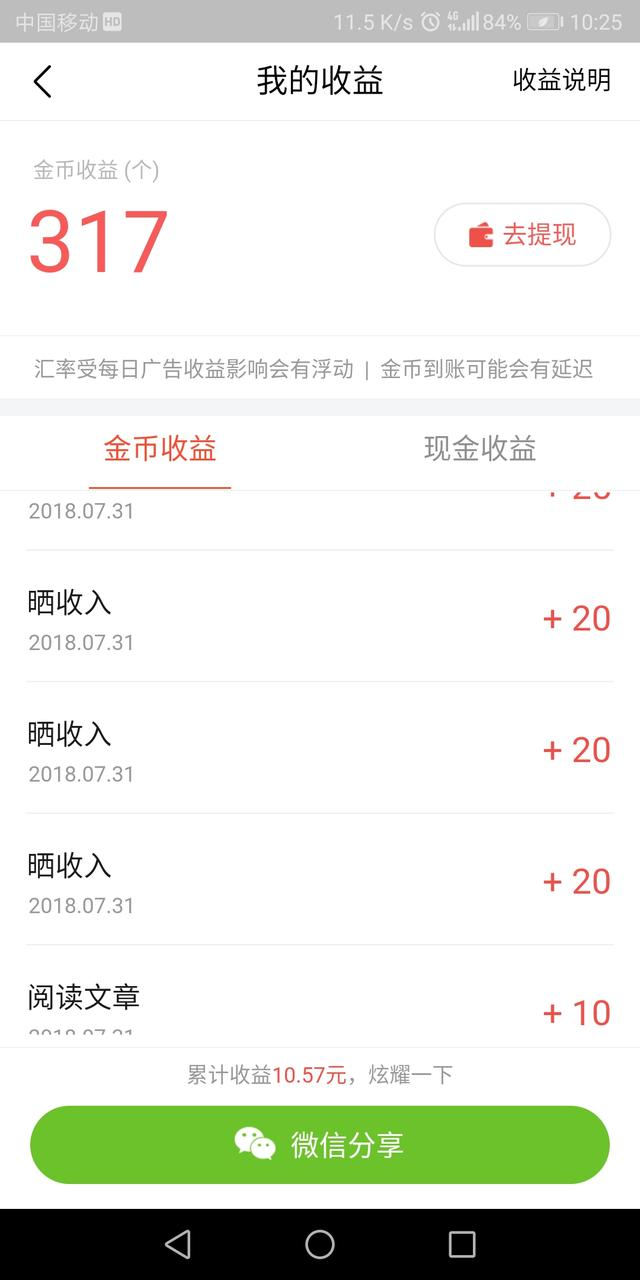The height and width of the screenshot is (1280, 640).
Task: Tap the 去提现 withdraw button
Action: pos(522,235)
